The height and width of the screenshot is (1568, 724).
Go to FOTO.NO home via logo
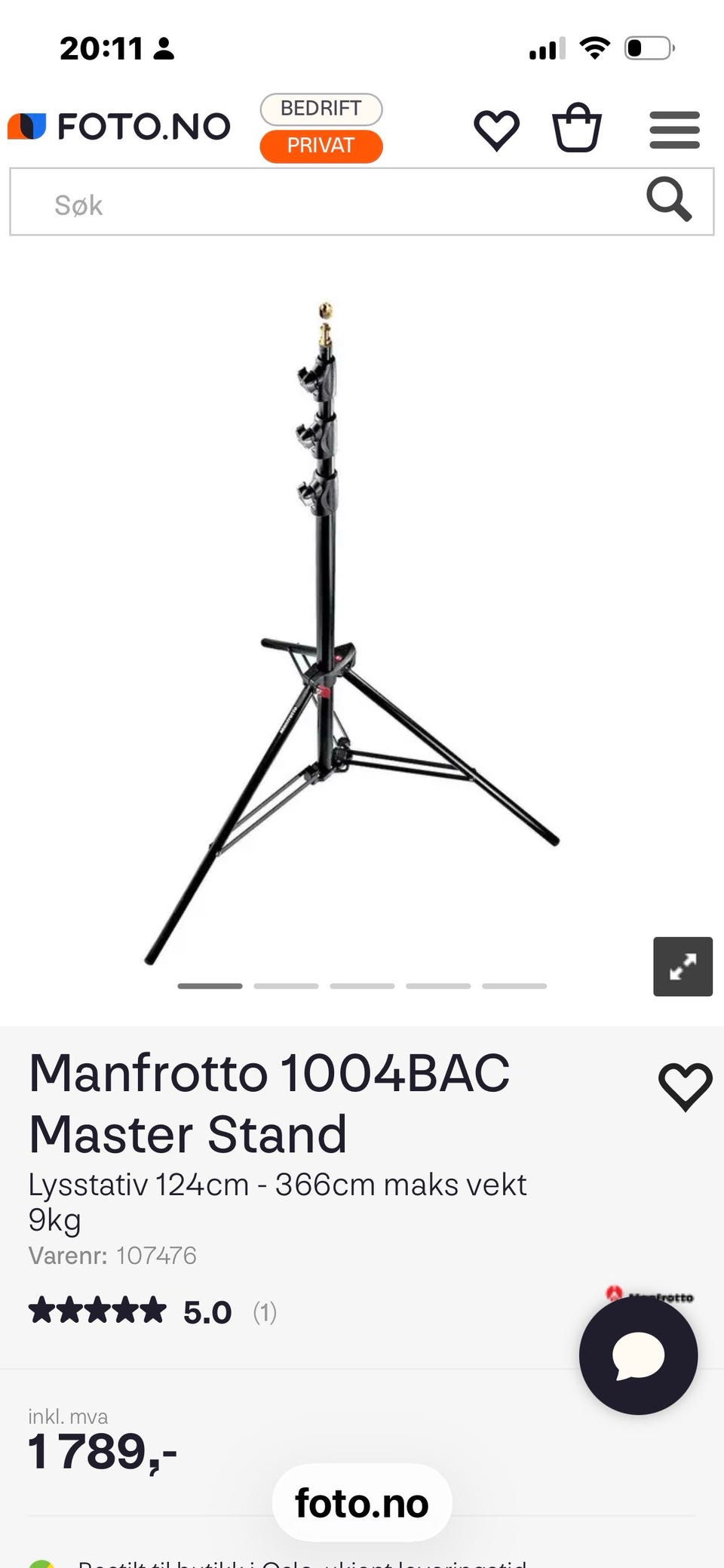coord(120,127)
